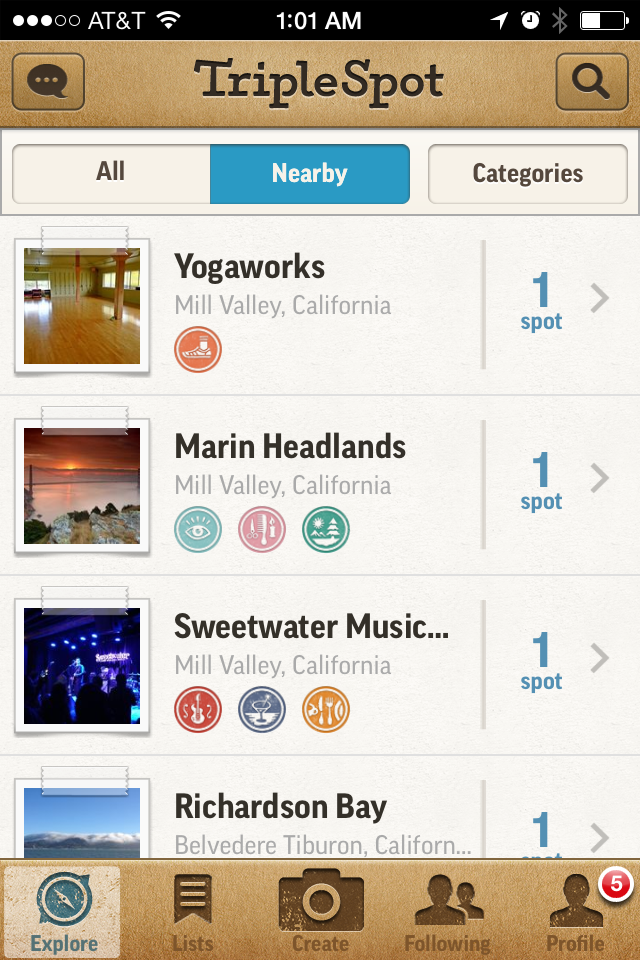Create a new spot with the camera
The width and height of the screenshot is (640, 960).
coord(320,911)
